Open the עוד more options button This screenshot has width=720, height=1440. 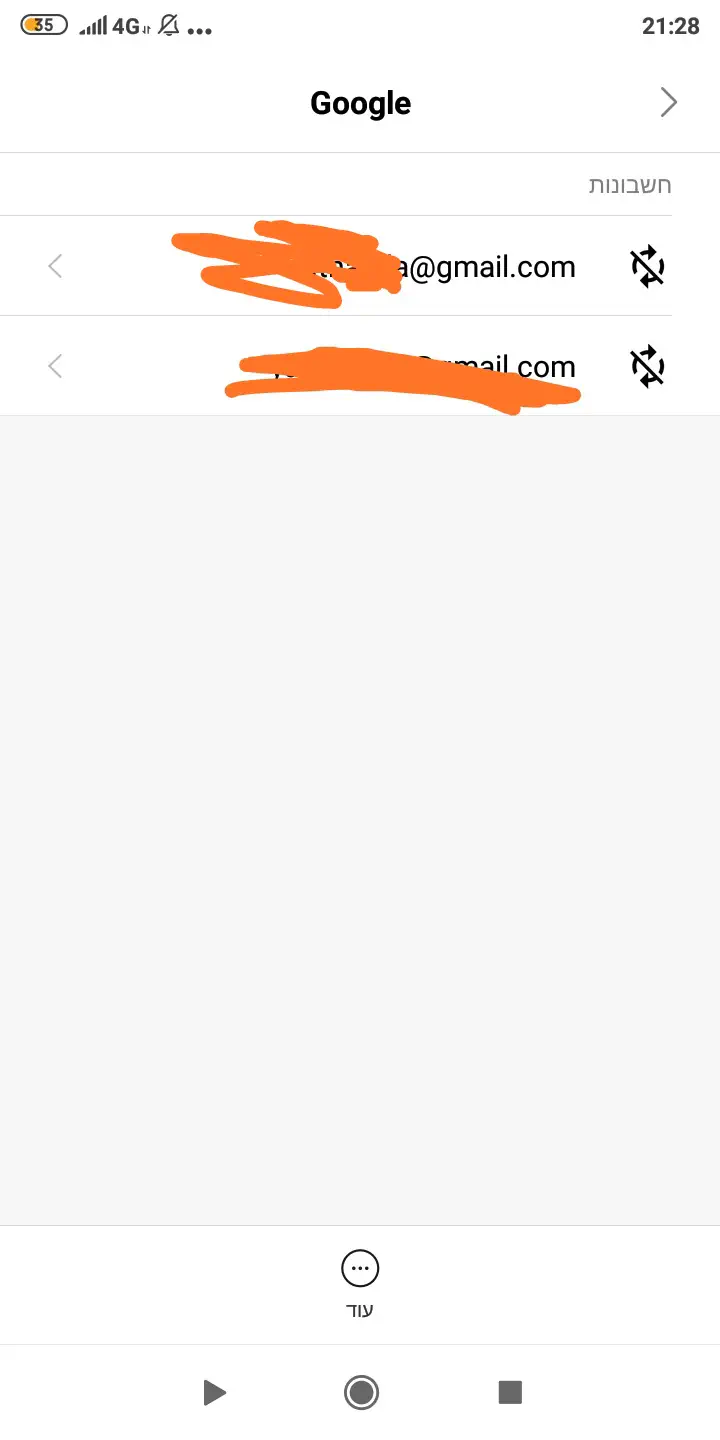(360, 1282)
